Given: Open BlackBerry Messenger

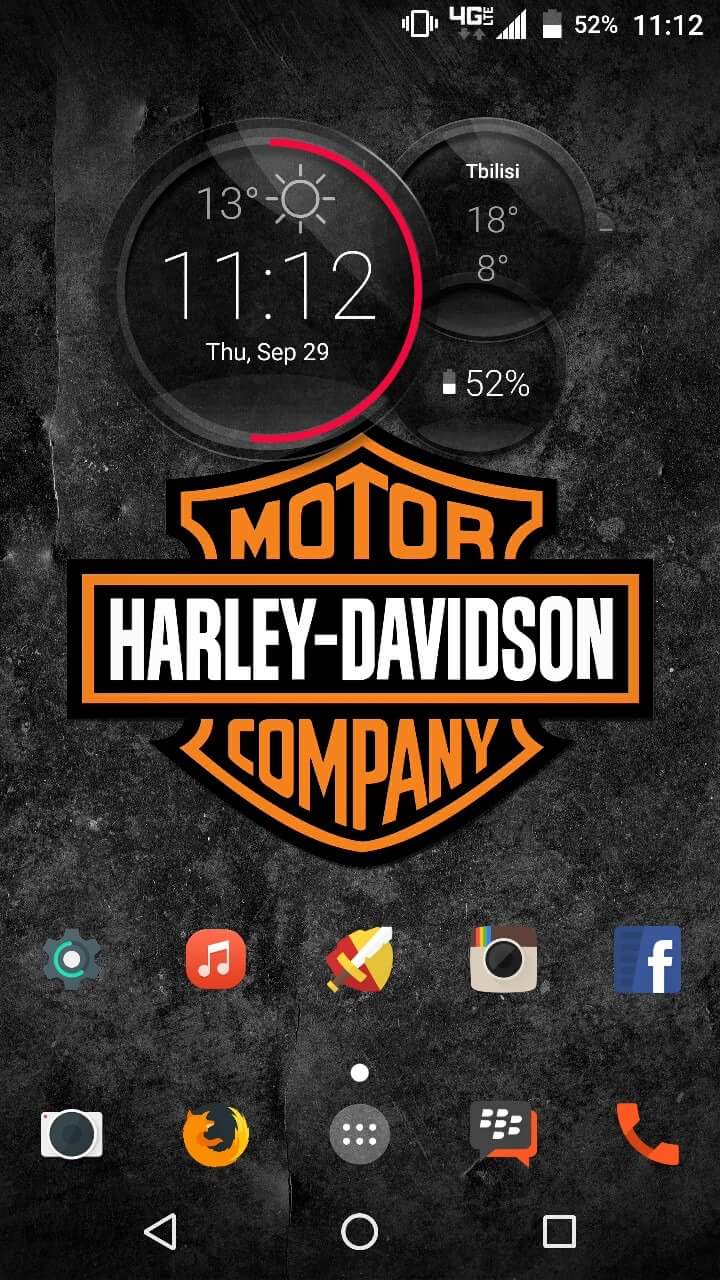Looking at the screenshot, I should pos(504,1134).
